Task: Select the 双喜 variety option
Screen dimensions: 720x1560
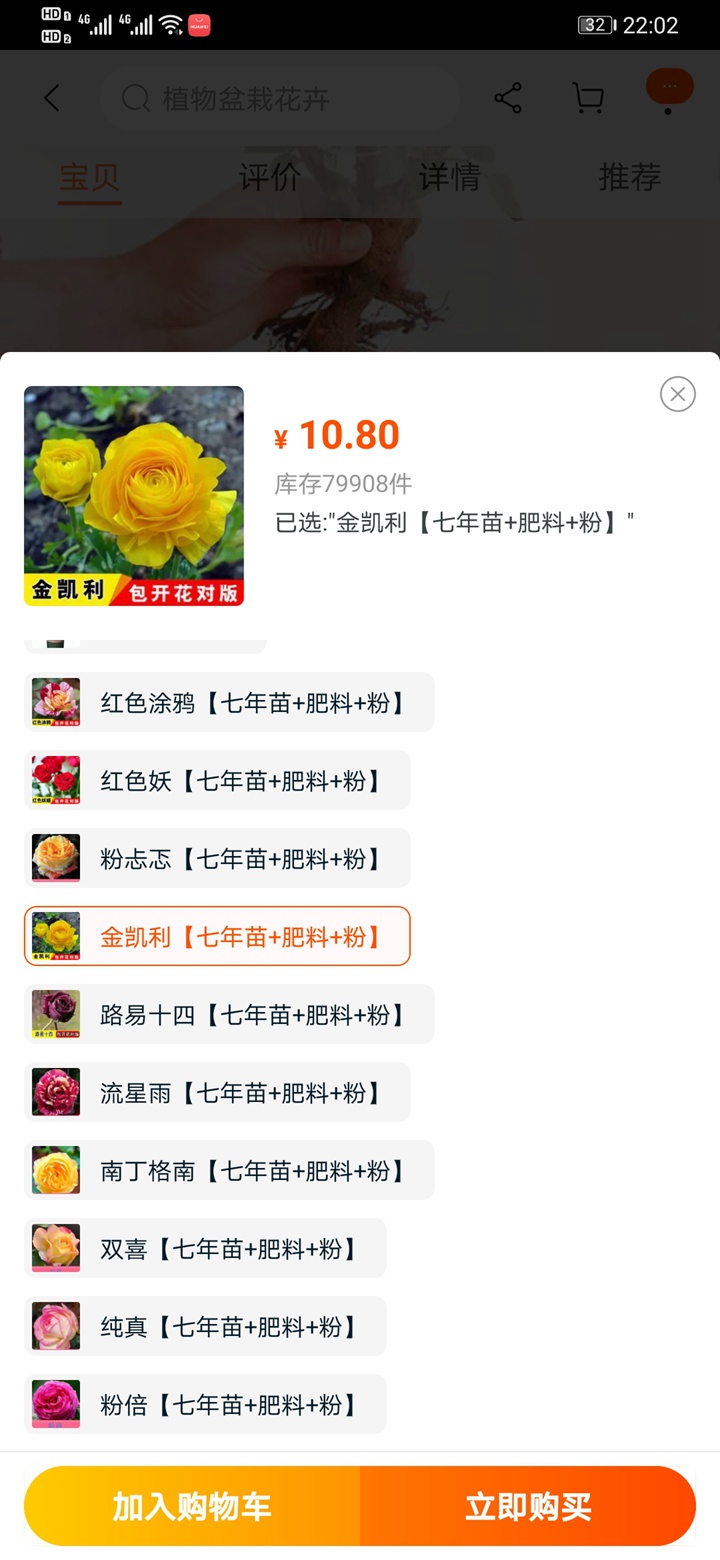Action: point(205,1248)
